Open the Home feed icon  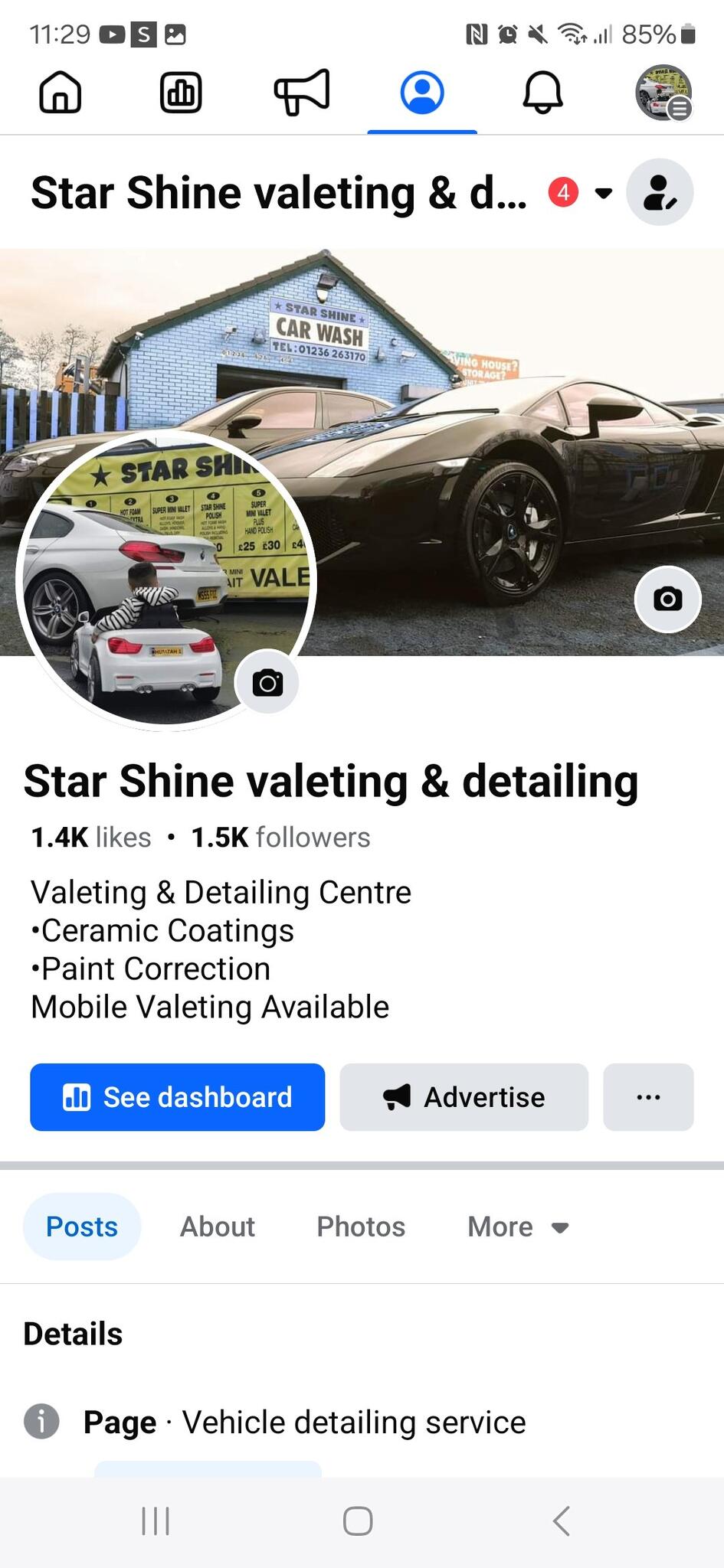click(60, 93)
